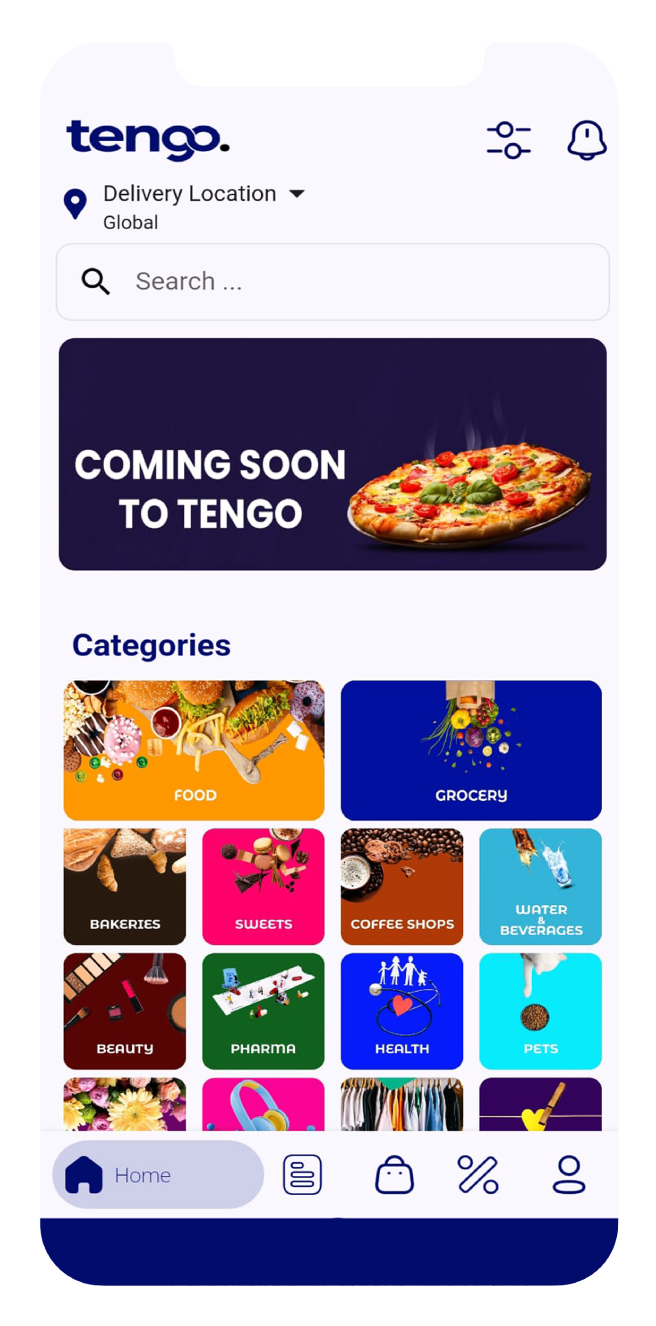
Task: Open Water & Beverages category
Action: (x=540, y=886)
